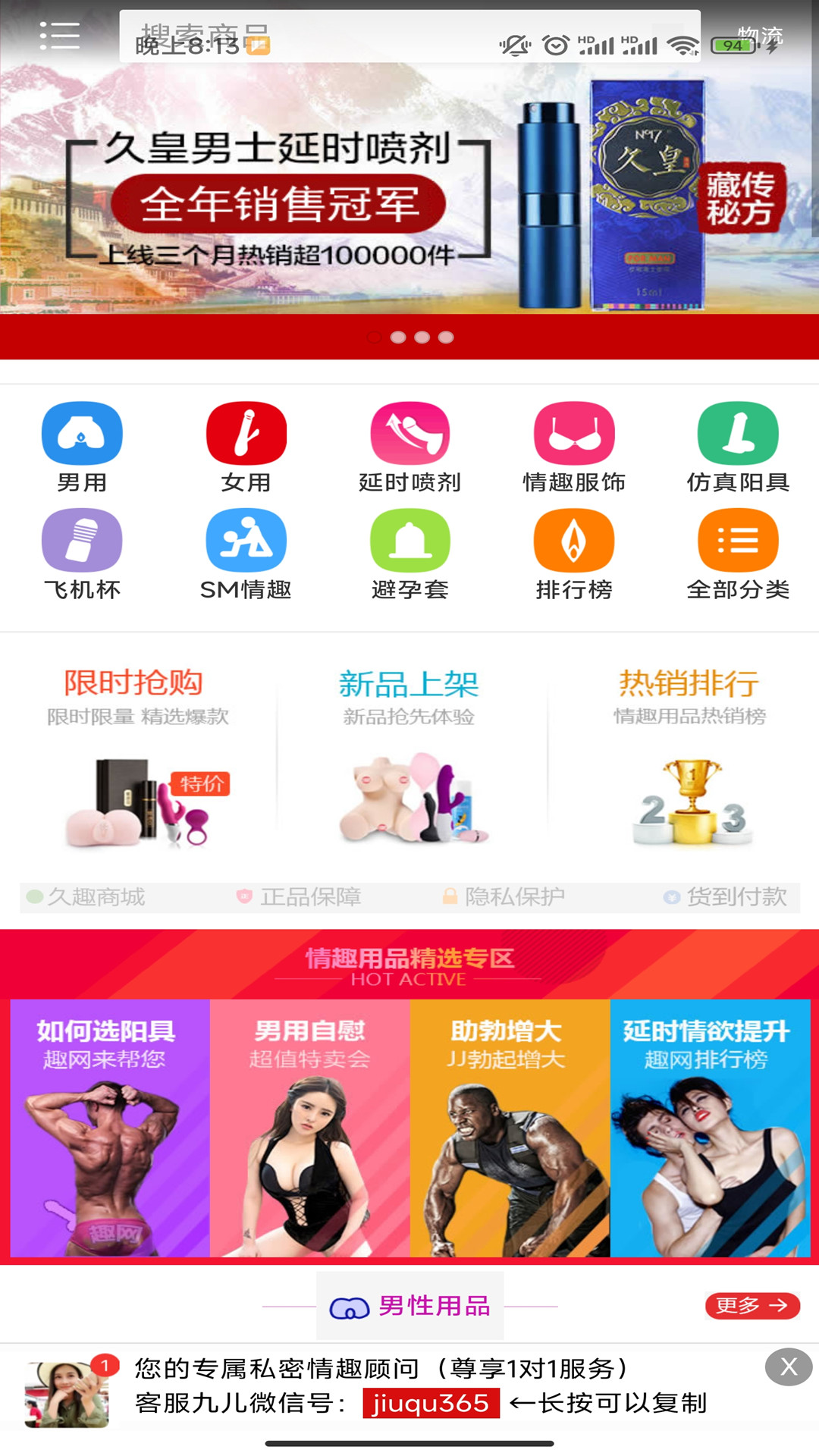Open the hamburger menu at top left
This screenshot has height=1456, width=819.
tap(59, 35)
